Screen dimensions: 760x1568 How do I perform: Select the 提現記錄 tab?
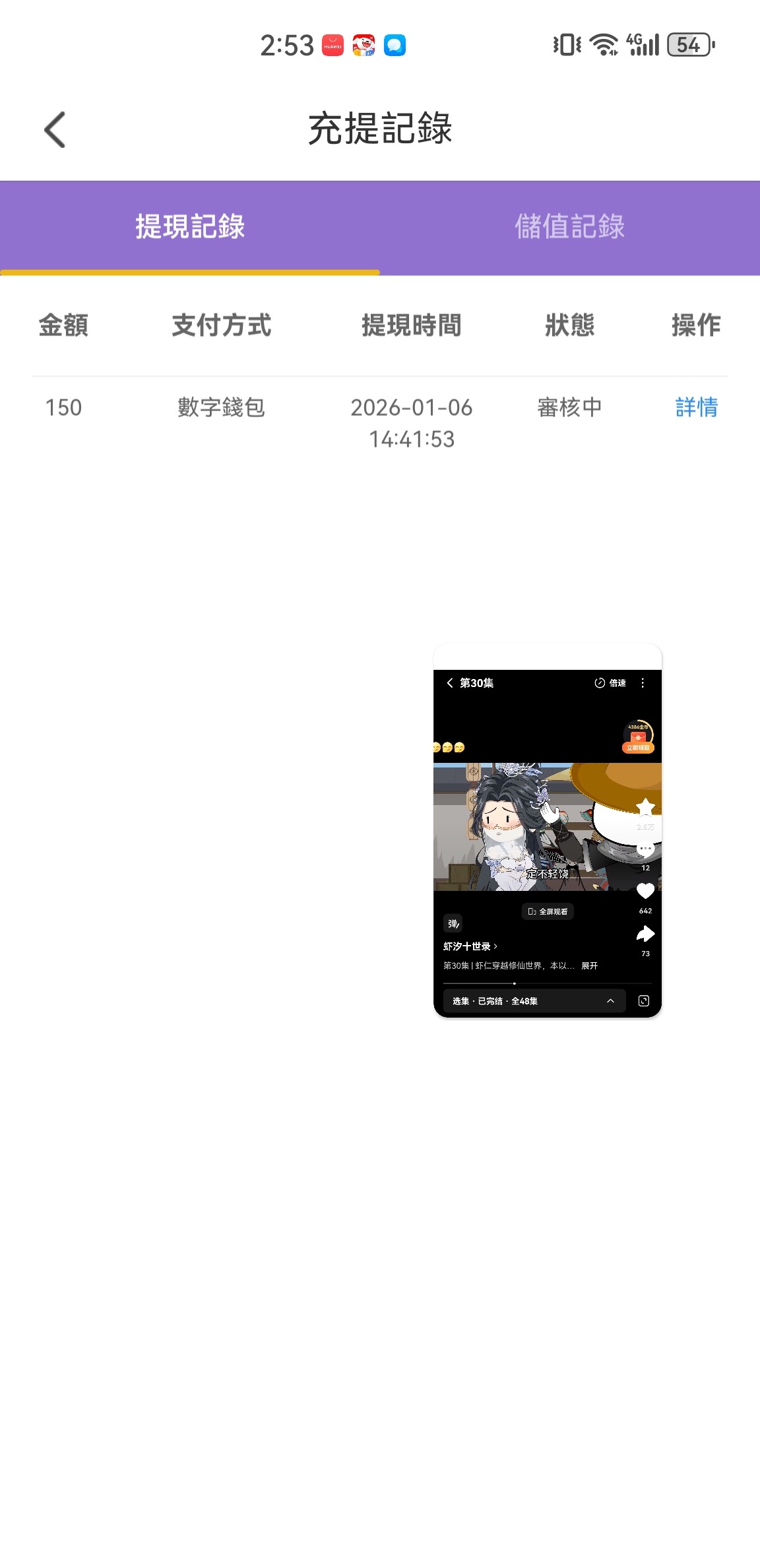(x=190, y=227)
